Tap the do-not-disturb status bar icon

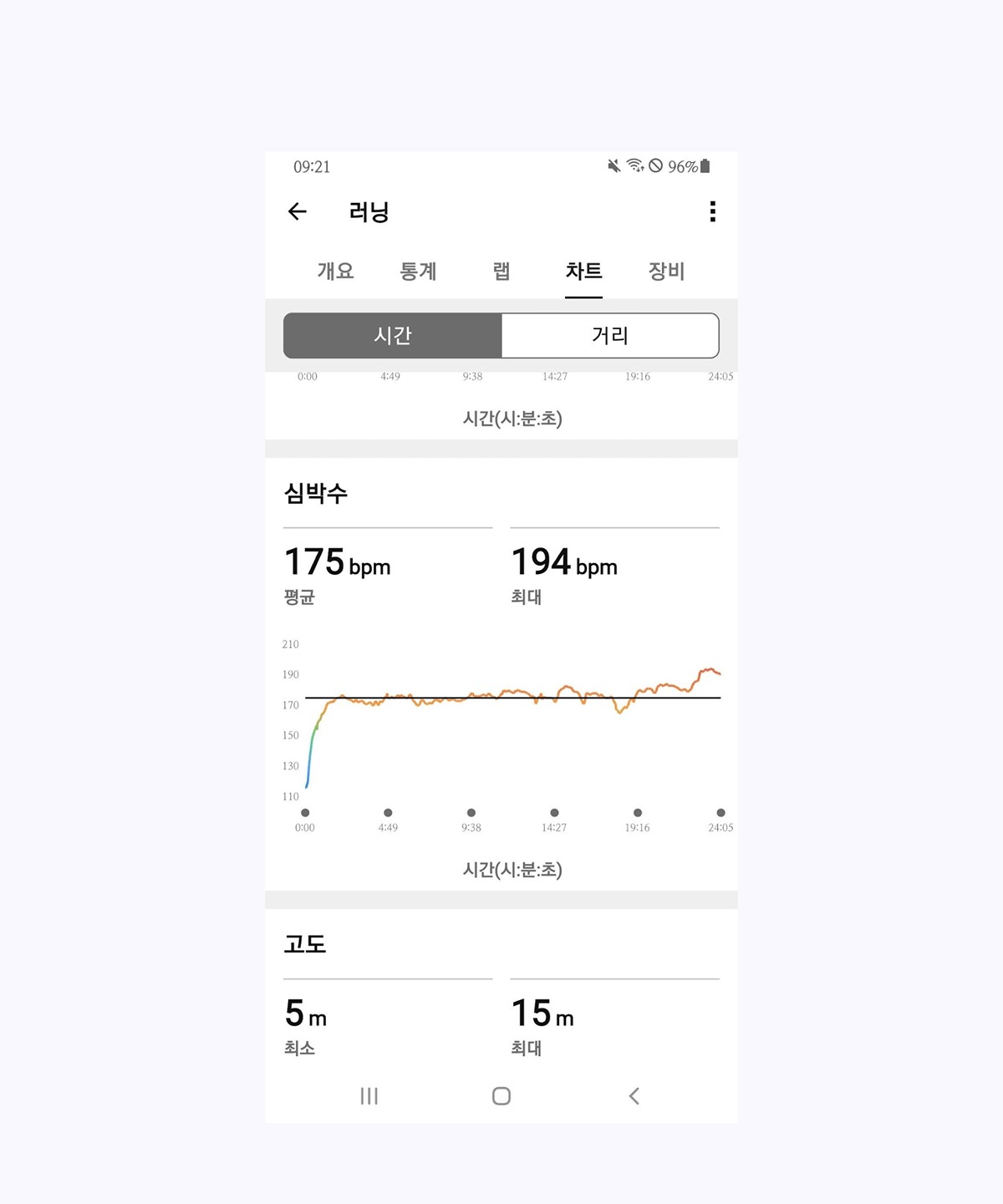point(655,166)
